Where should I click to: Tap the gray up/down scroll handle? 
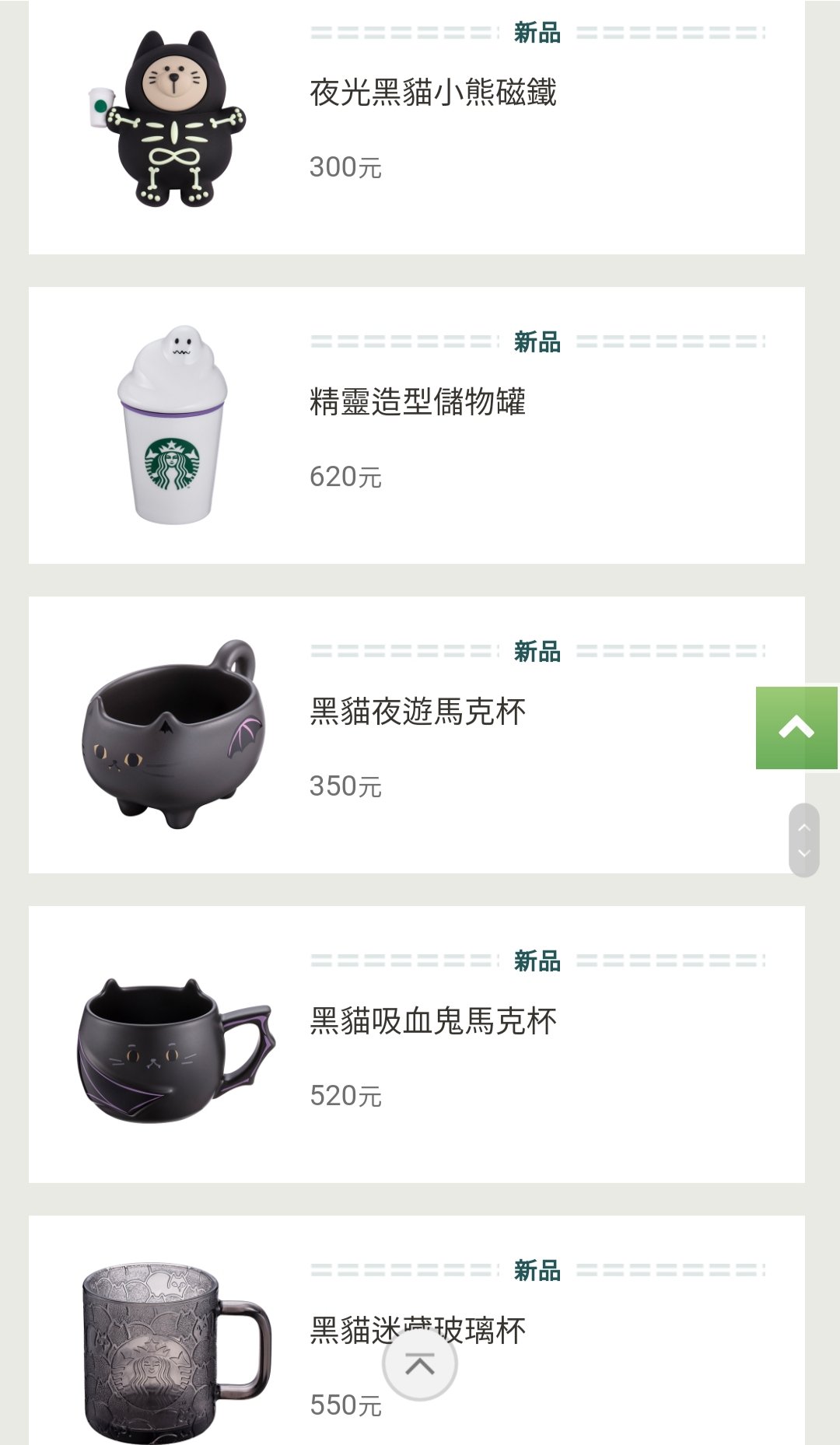pos(804,840)
